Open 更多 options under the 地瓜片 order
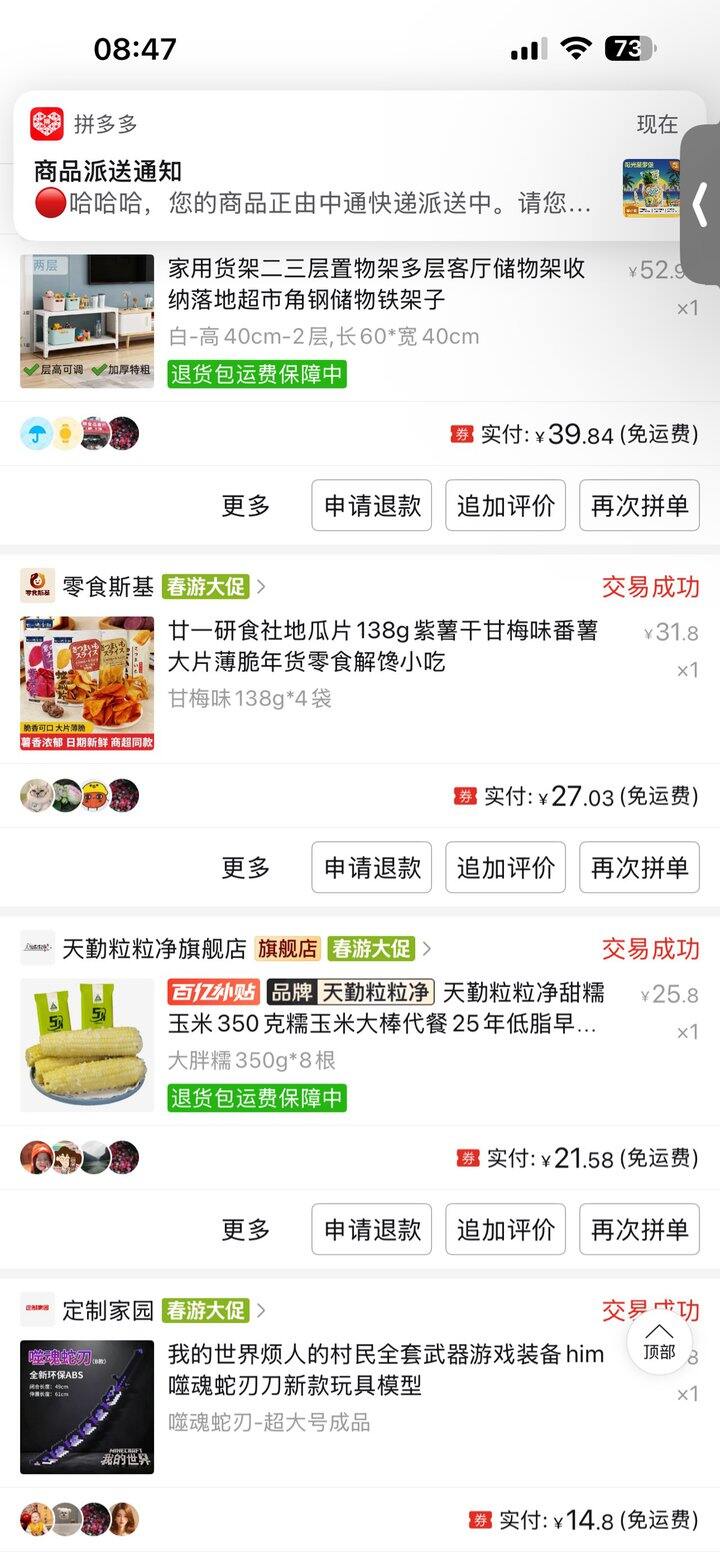Screen dimensions: 720x1560 pyautogui.click(x=246, y=868)
